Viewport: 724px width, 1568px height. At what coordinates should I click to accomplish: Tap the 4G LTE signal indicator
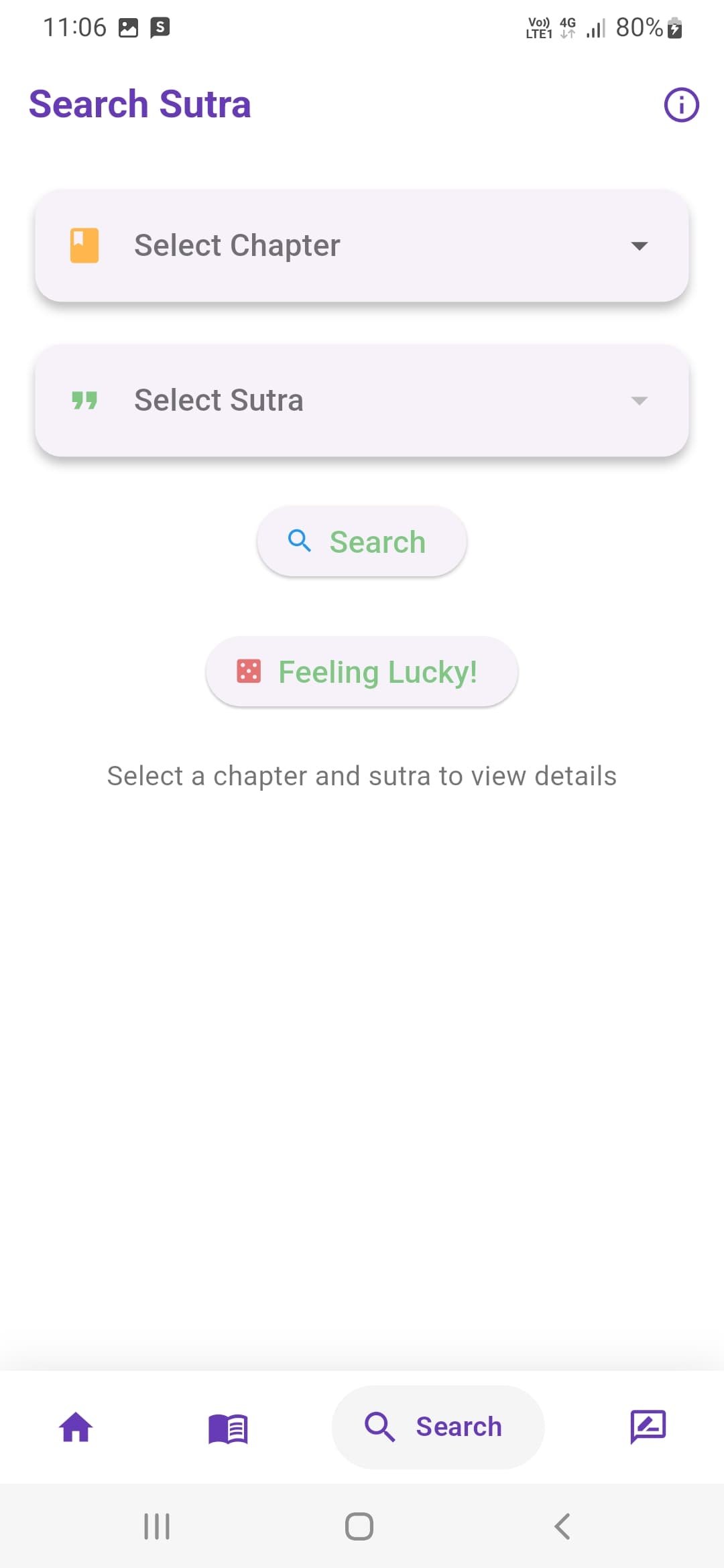tap(550, 27)
